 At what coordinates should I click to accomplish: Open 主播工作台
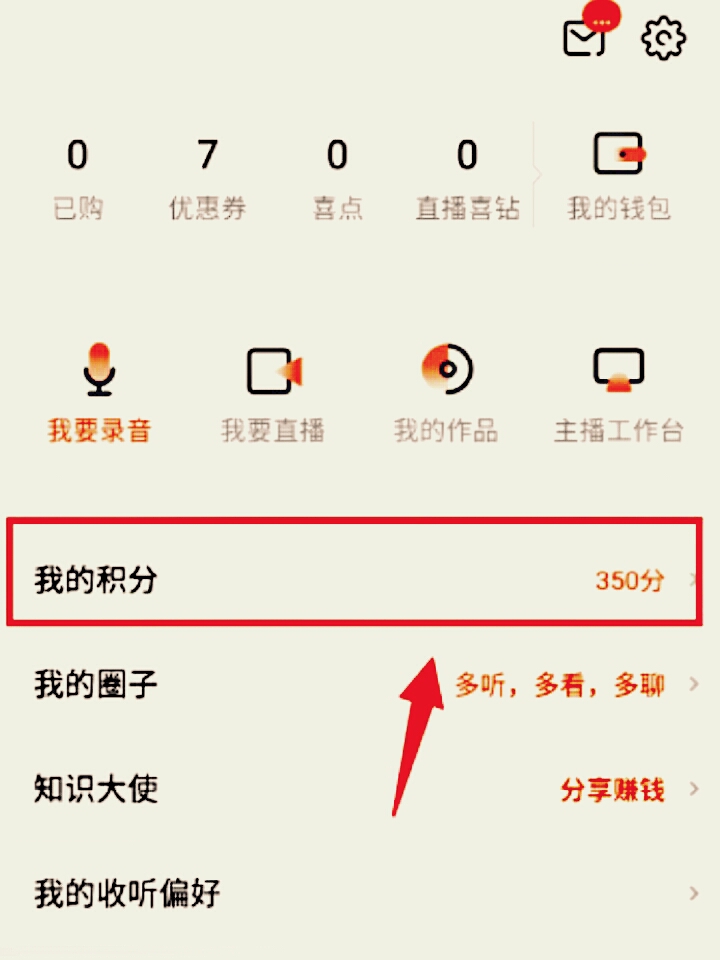[619, 393]
